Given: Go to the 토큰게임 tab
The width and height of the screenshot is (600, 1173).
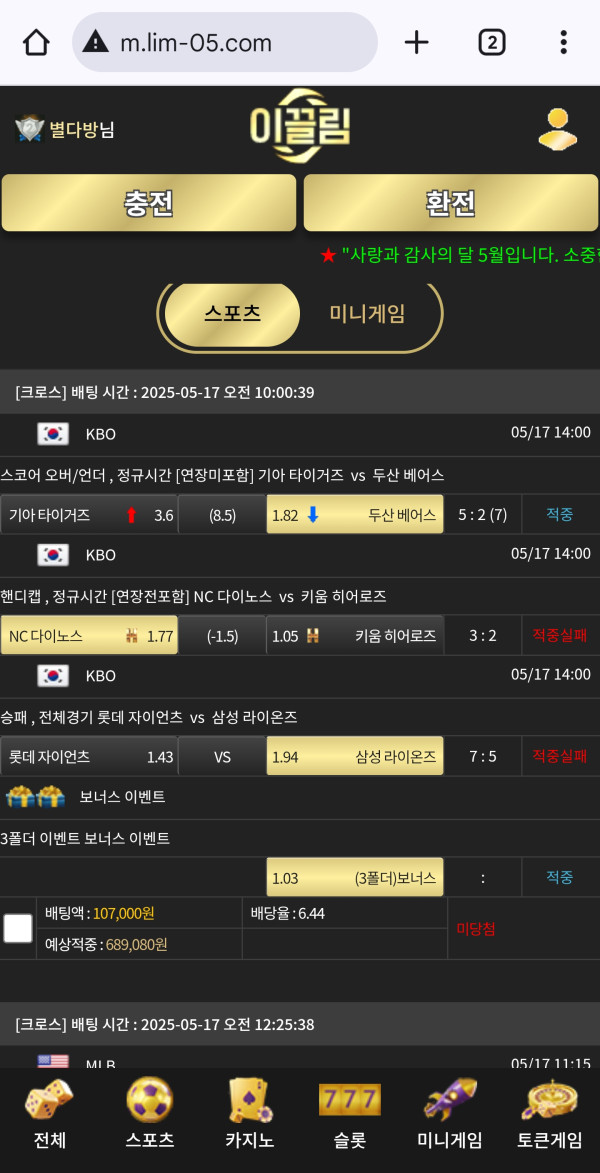Looking at the screenshot, I should click(550, 1115).
